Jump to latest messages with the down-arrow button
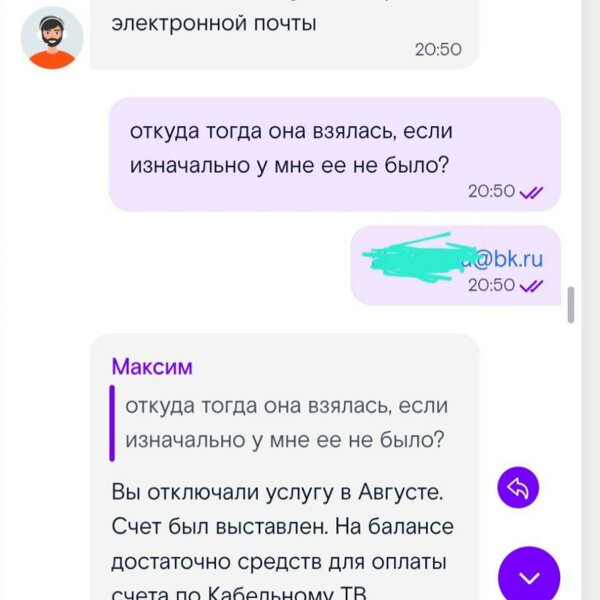The width and height of the screenshot is (600, 600). pos(529,576)
